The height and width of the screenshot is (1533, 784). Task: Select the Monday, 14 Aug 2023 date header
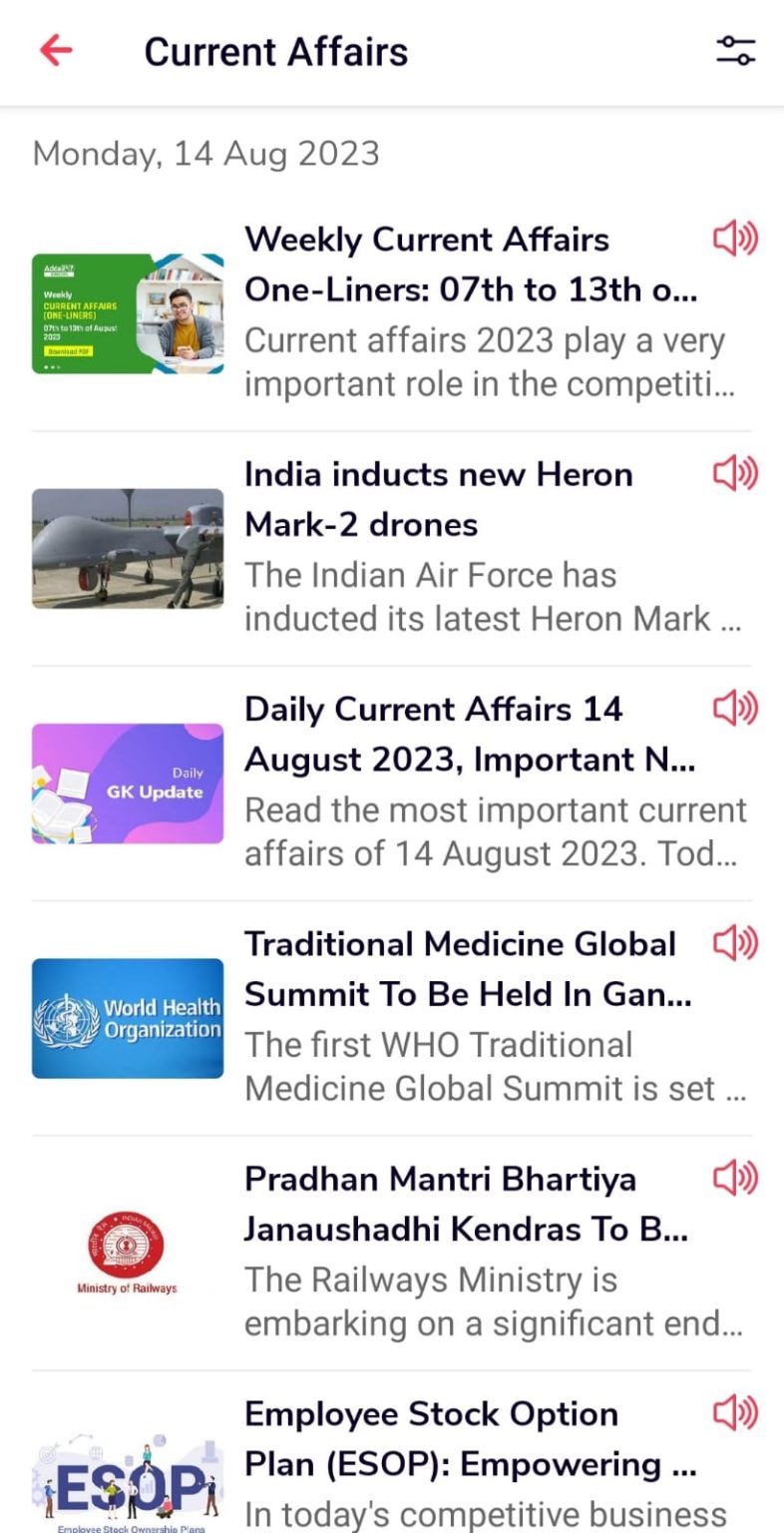(x=204, y=153)
